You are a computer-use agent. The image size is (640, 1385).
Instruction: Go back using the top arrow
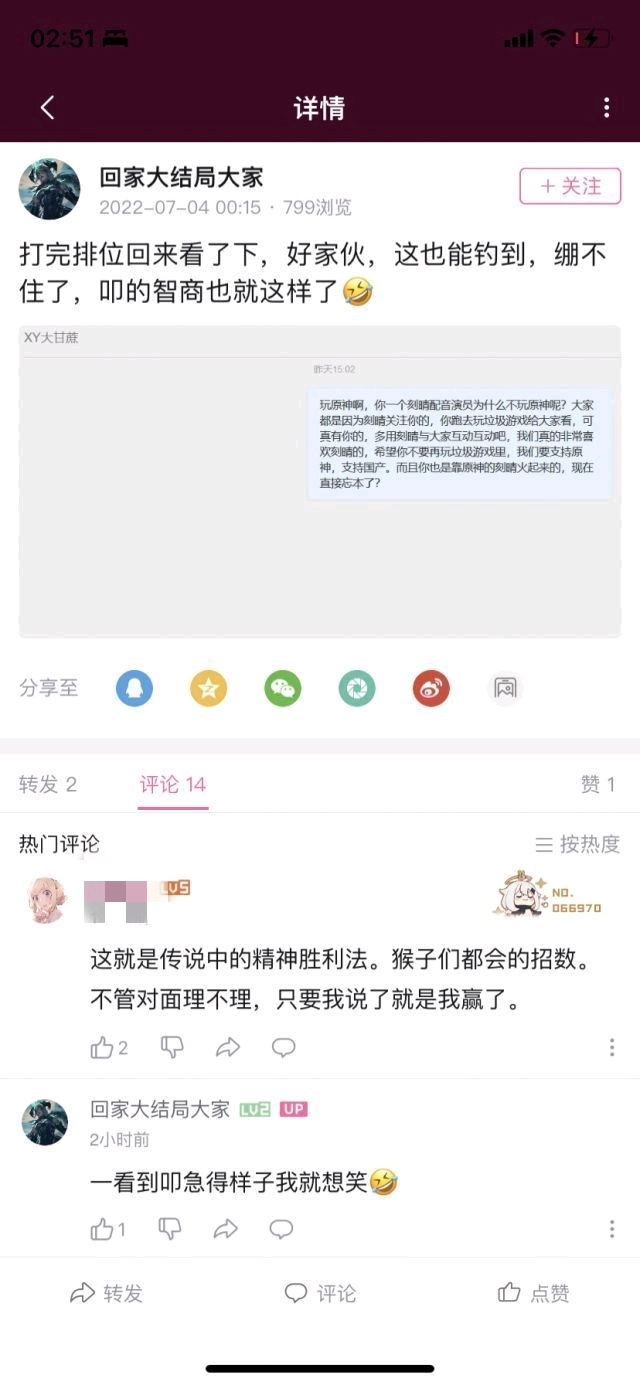click(x=47, y=108)
